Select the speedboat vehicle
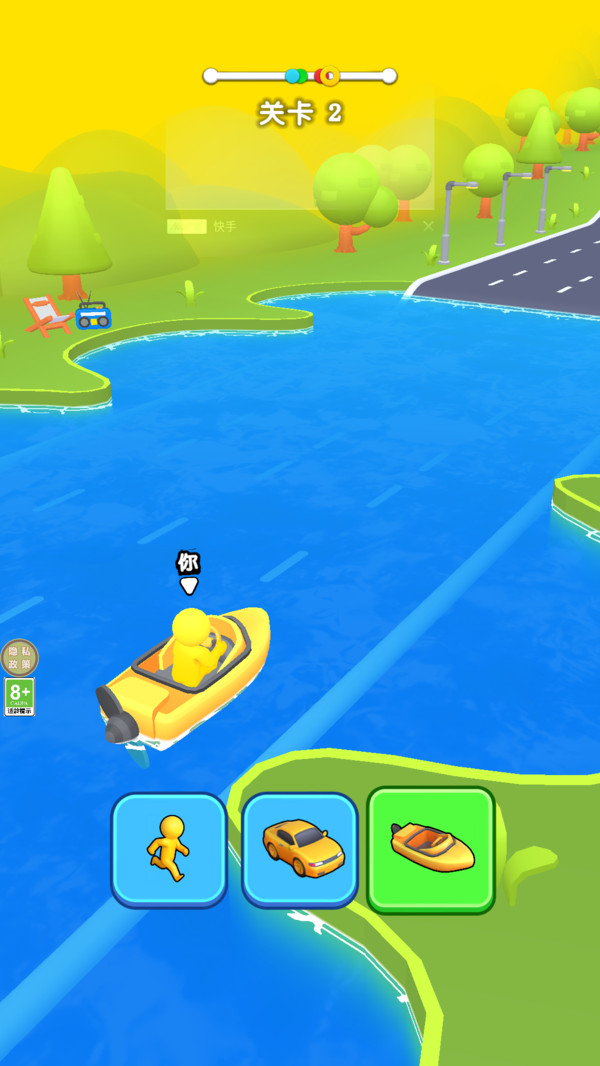The image size is (600, 1066). click(x=431, y=849)
